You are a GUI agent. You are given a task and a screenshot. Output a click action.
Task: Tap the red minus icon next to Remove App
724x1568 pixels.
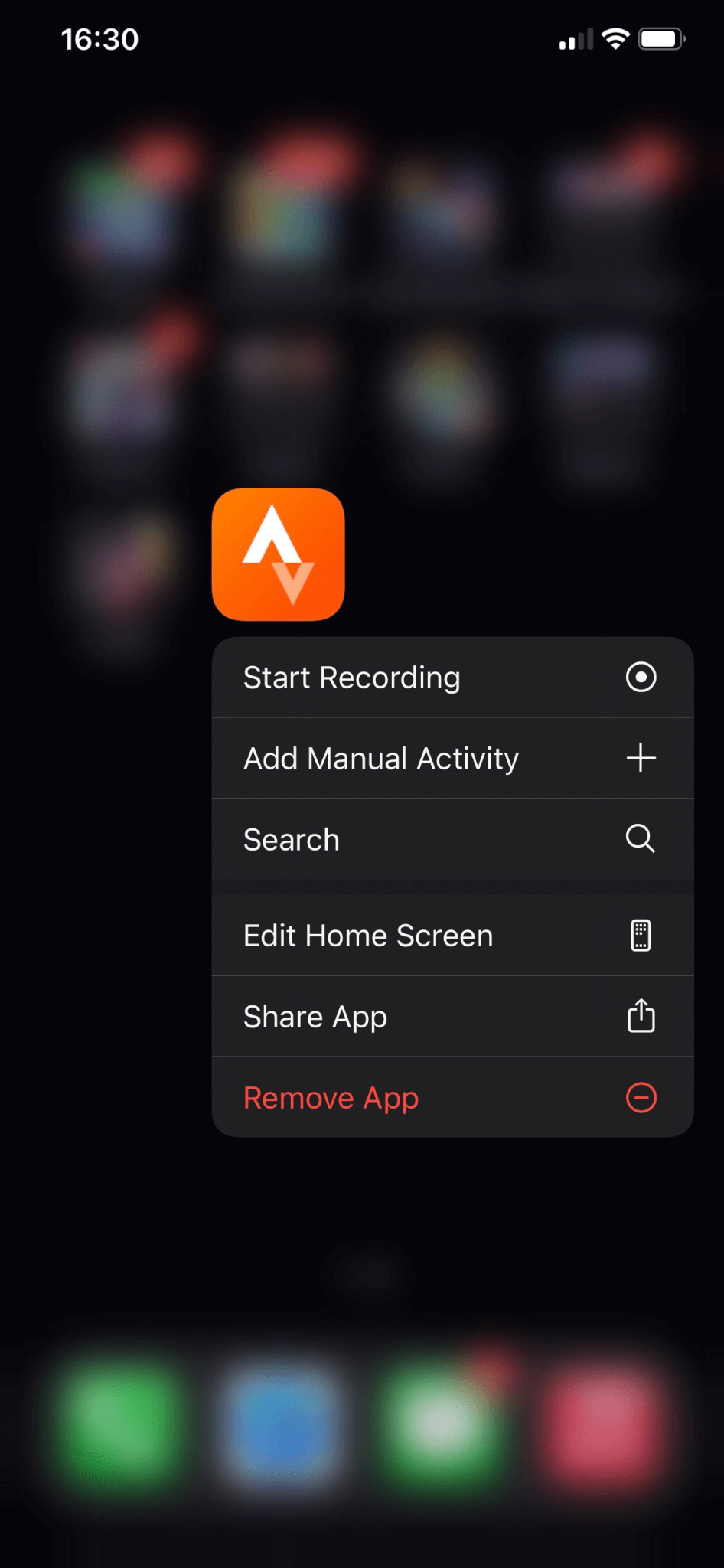641,1097
